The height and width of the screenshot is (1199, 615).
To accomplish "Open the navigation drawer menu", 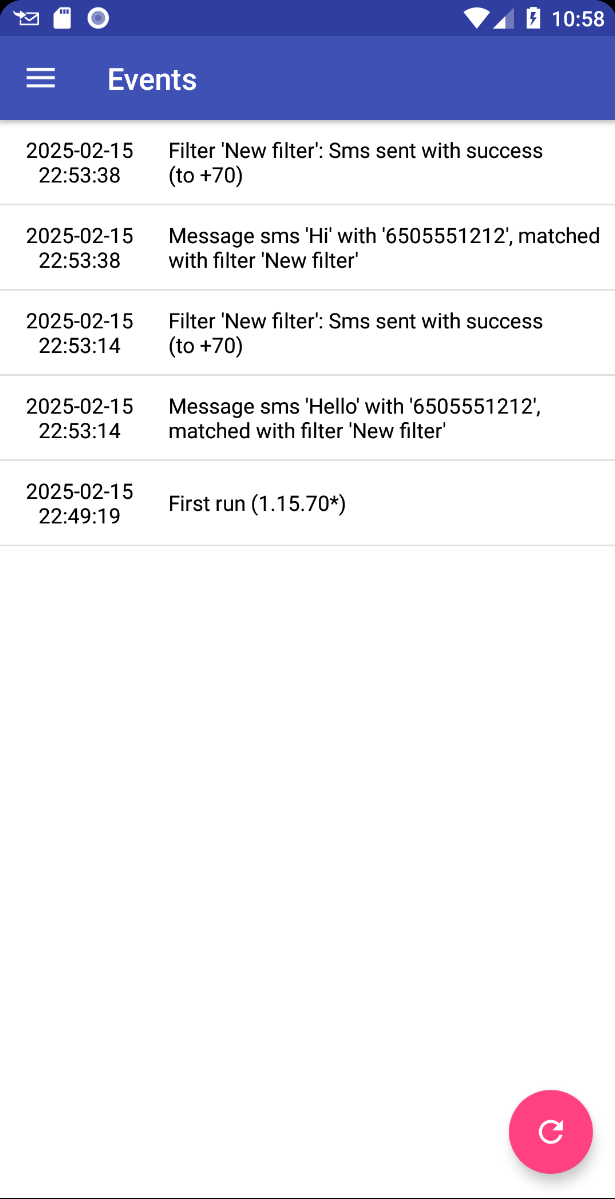I will [41, 79].
